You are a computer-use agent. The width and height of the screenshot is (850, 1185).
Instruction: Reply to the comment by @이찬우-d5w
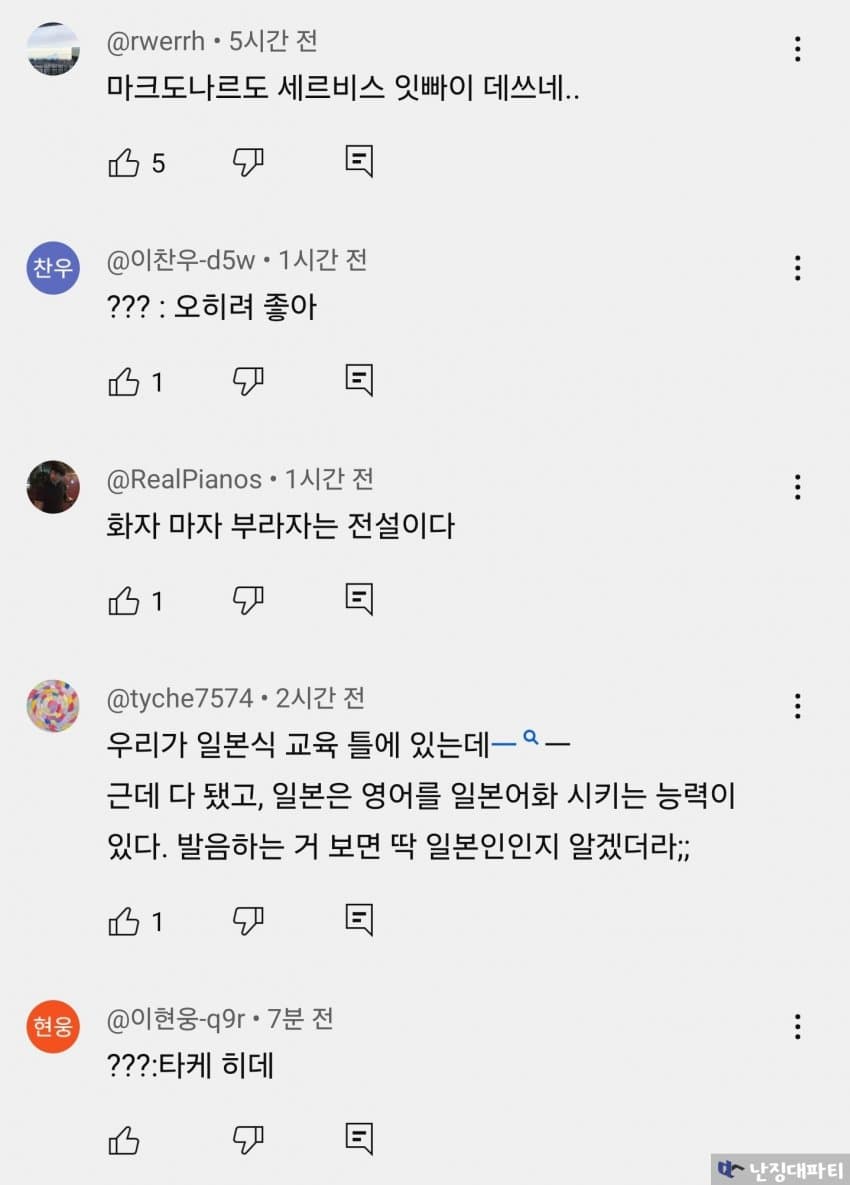pyautogui.click(x=359, y=380)
